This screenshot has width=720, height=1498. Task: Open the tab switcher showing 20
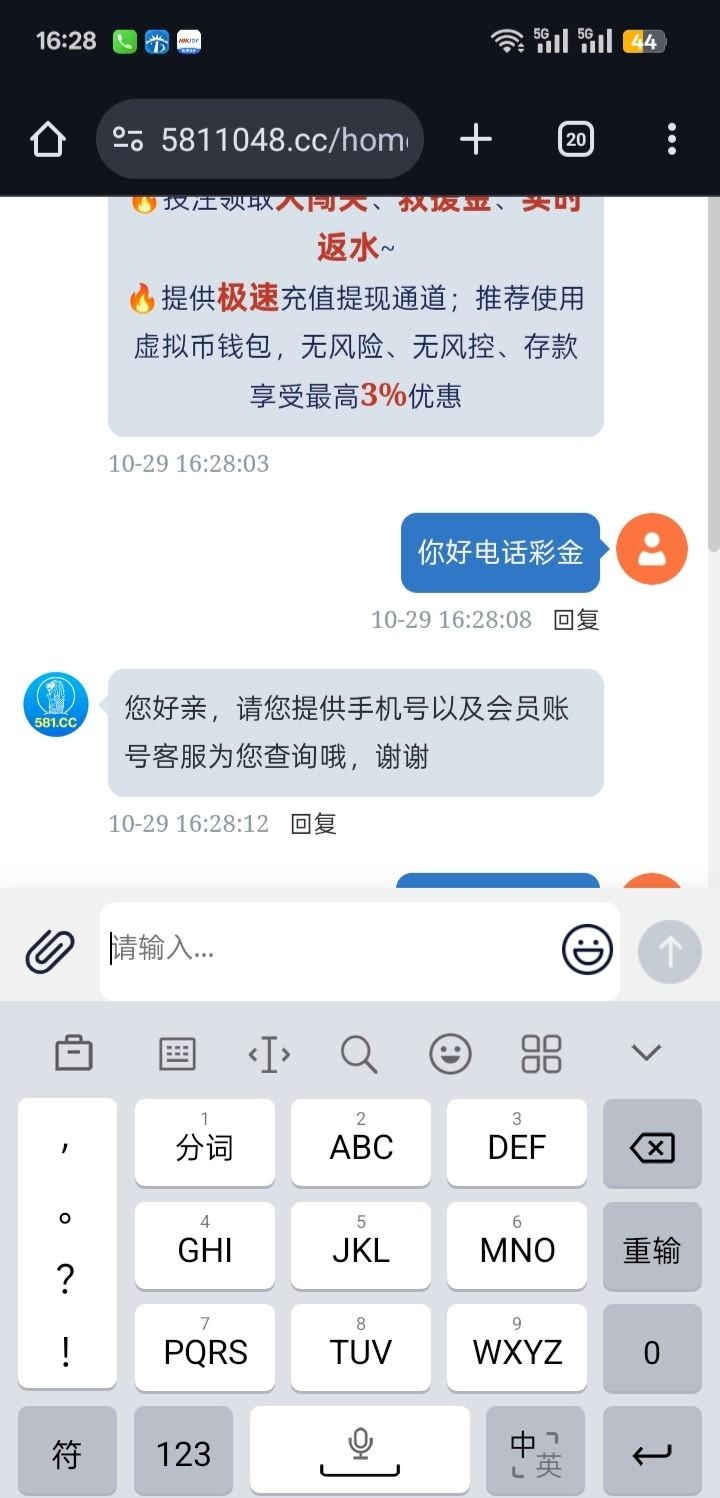575,139
